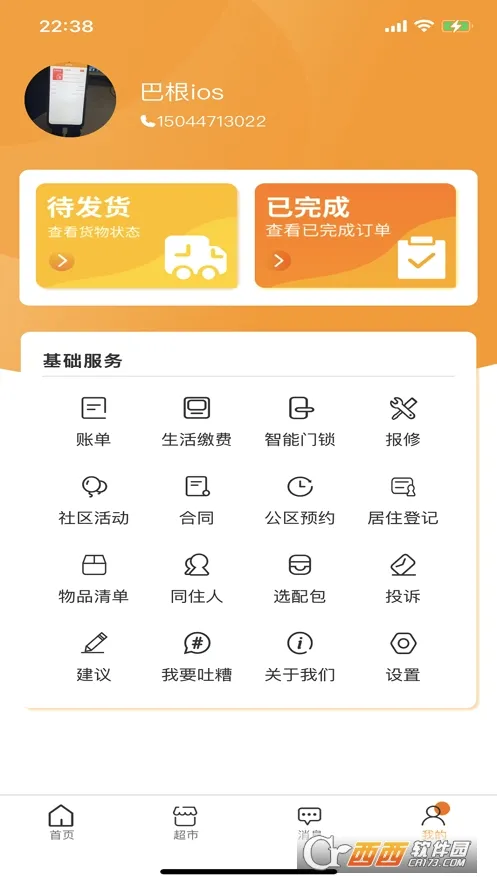The height and width of the screenshot is (883, 497).
Task: Open the profile avatar picture
Action: pos(70,100)
